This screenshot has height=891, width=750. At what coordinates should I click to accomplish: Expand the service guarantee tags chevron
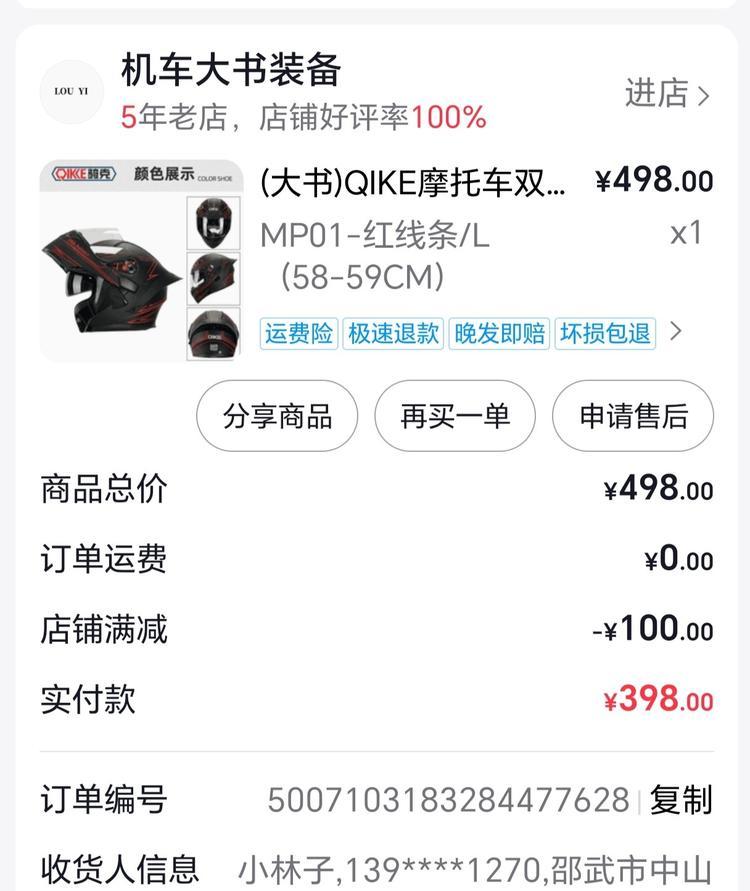click(x=676, y=332)
